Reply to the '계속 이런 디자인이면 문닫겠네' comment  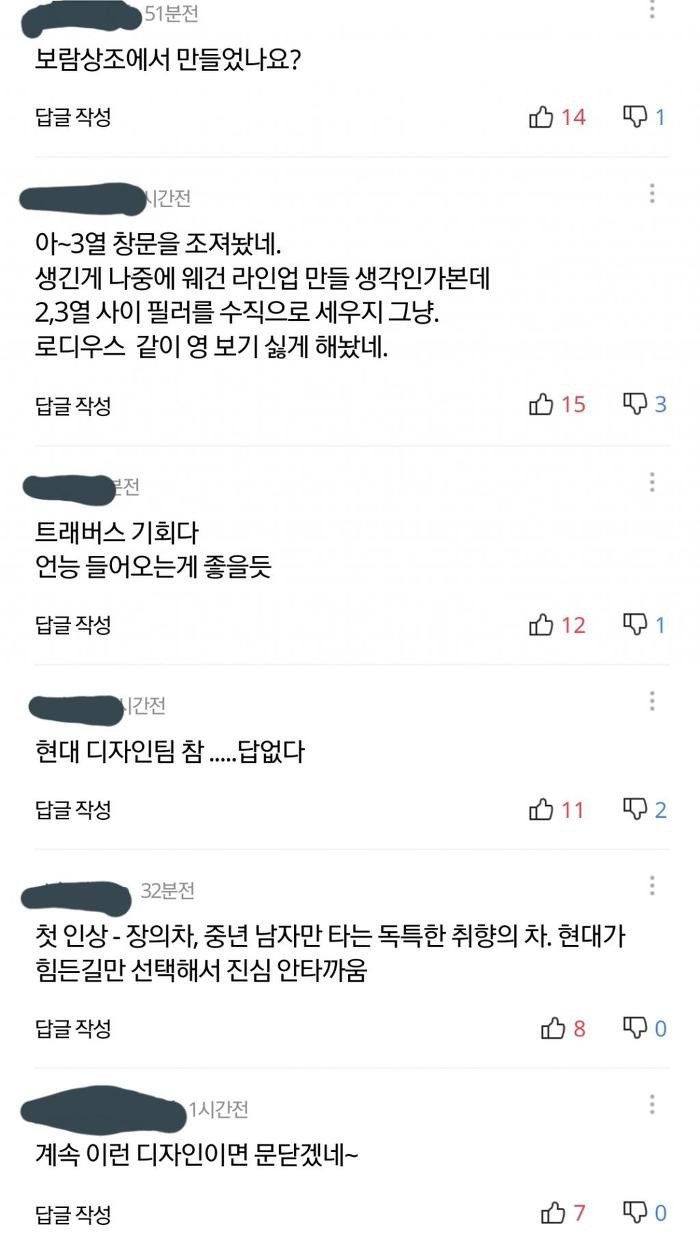tap(73, 1214)
